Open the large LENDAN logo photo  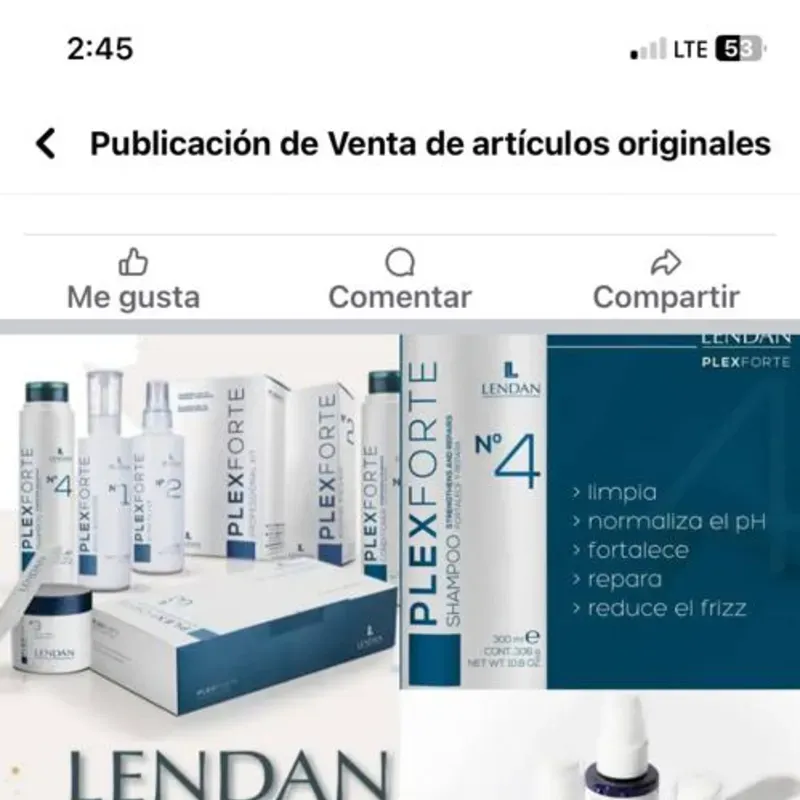click(199, 752)
